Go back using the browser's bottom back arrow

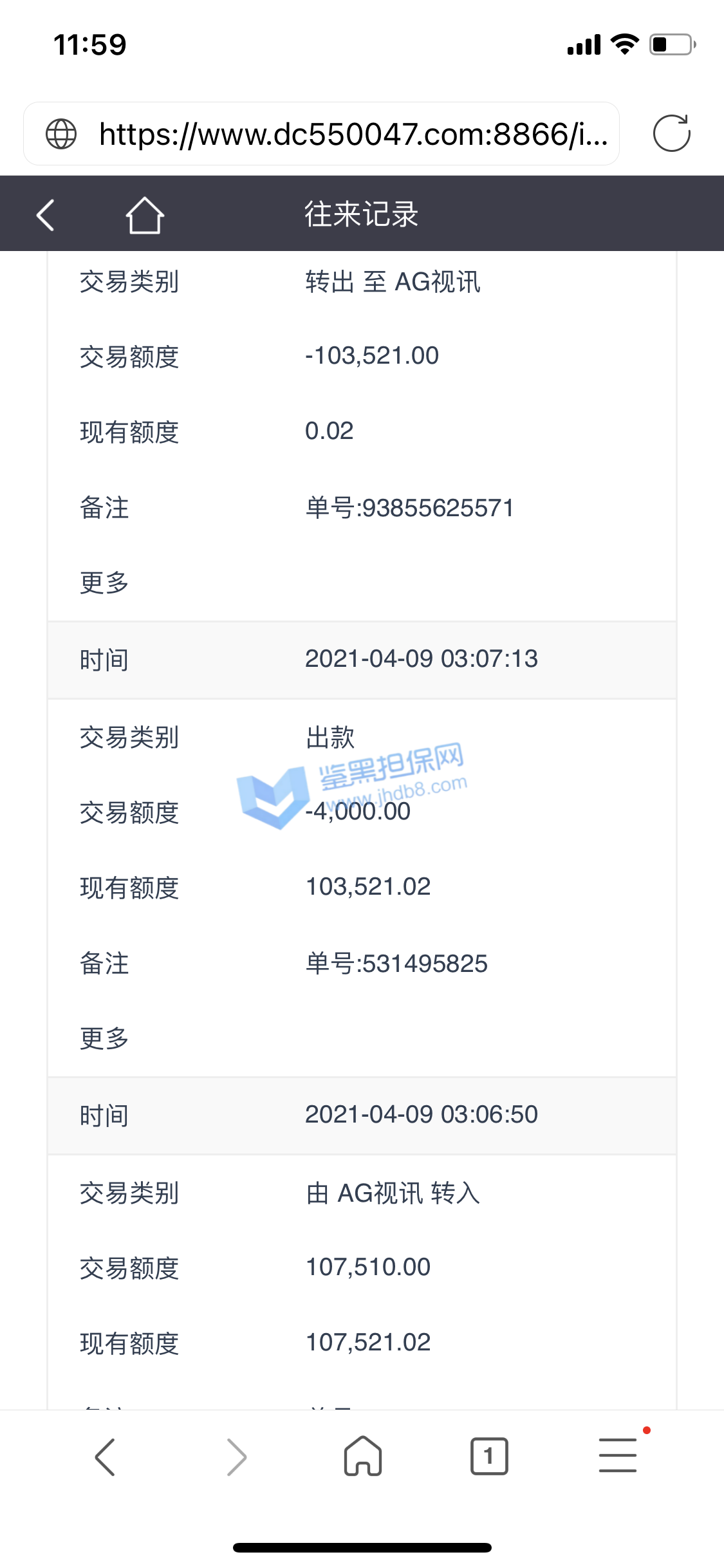click(105, 1456)
